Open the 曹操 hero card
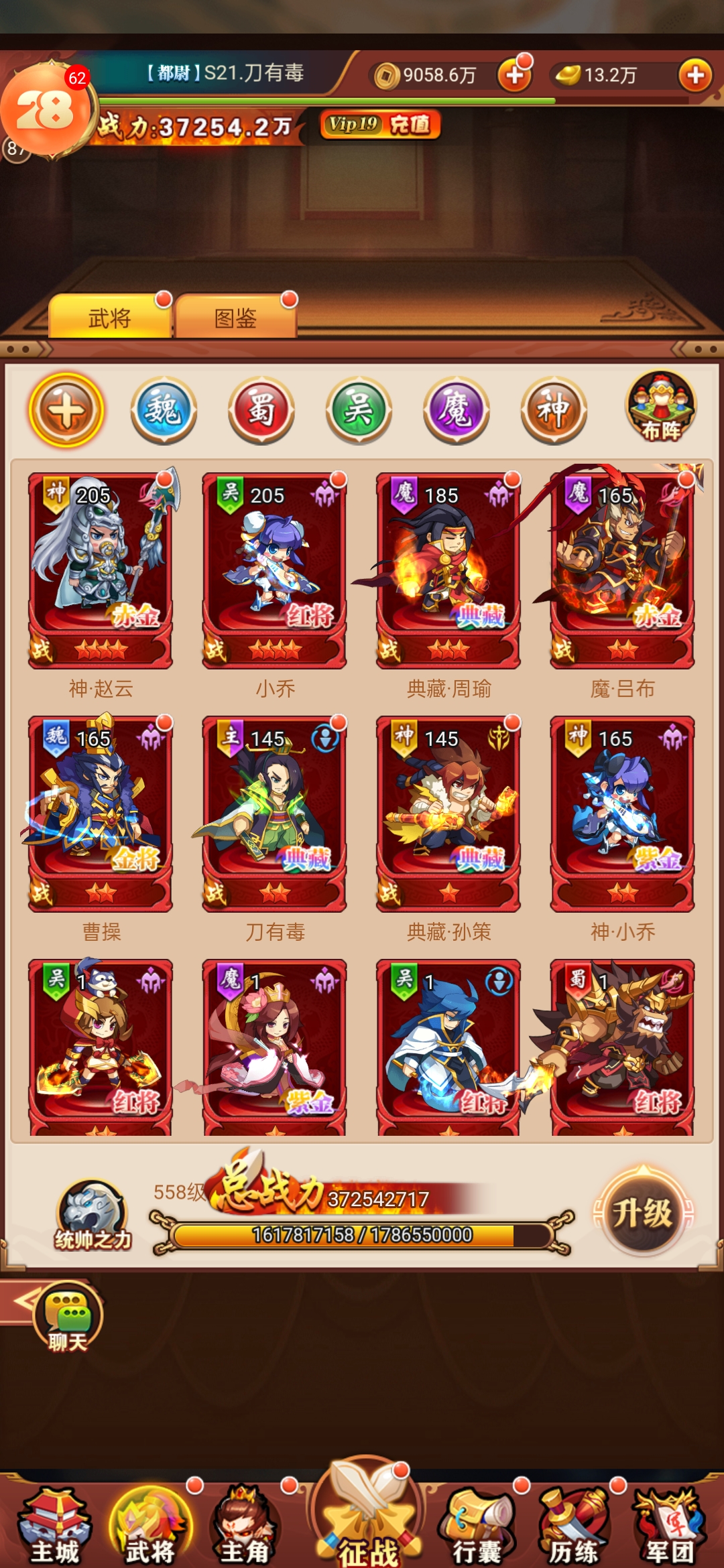Image resolution: width=724 pixels, height=1568 pixels. click(x=101, y=814)
